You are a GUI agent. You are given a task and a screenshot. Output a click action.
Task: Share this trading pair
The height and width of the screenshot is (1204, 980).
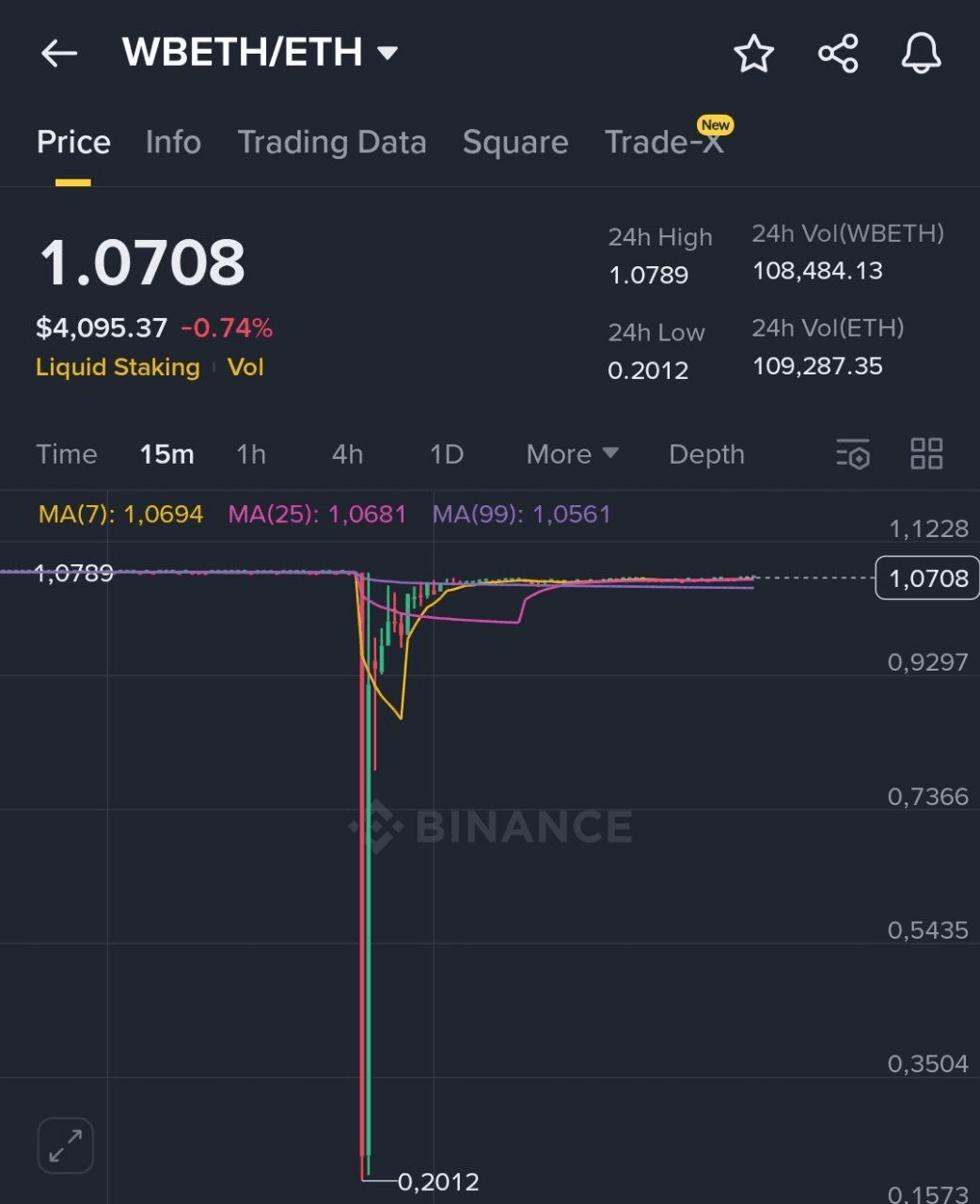[838, 54]
